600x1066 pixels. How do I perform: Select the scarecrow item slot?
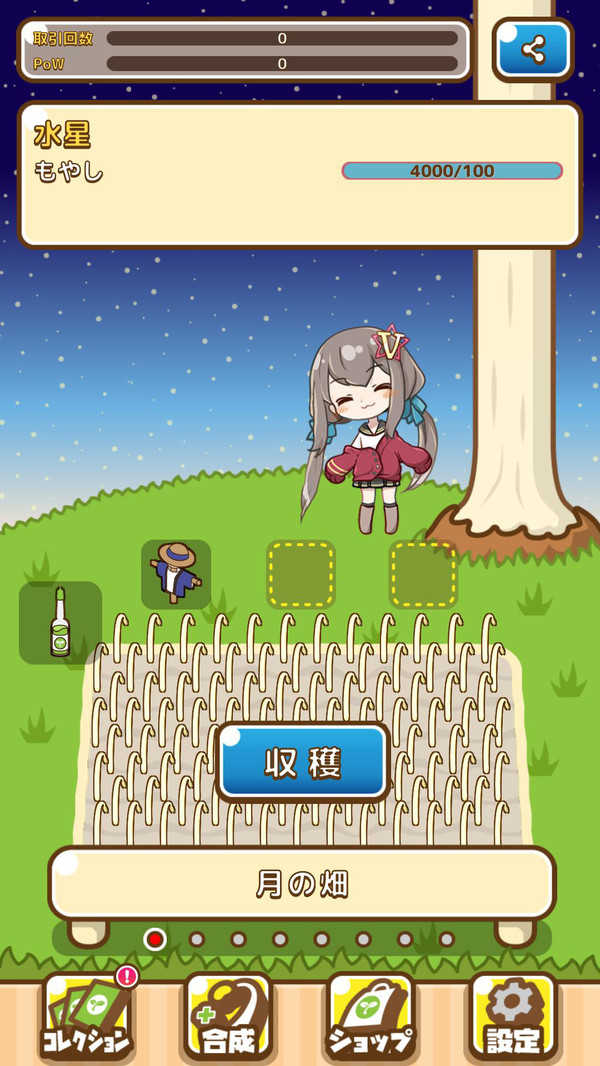[x=176, y=574]
